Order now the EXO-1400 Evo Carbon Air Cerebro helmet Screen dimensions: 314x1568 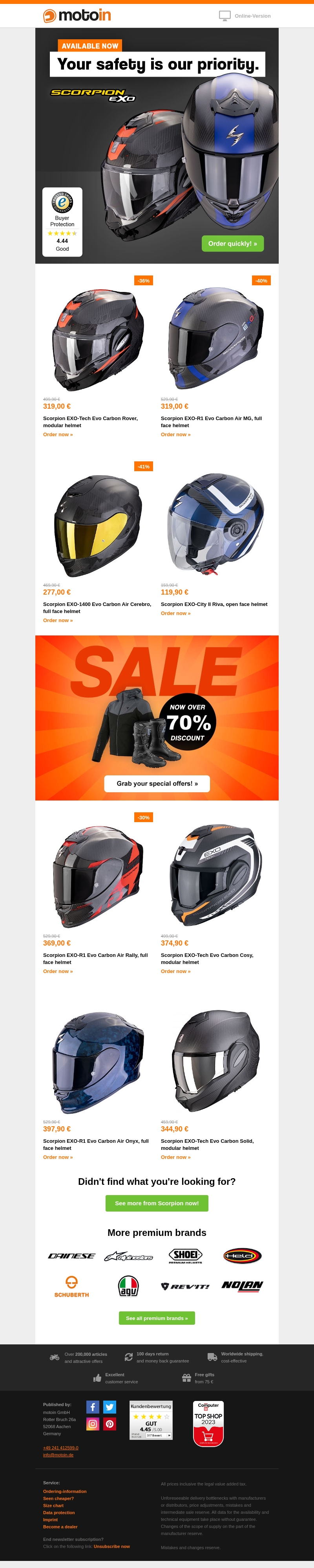58,620
